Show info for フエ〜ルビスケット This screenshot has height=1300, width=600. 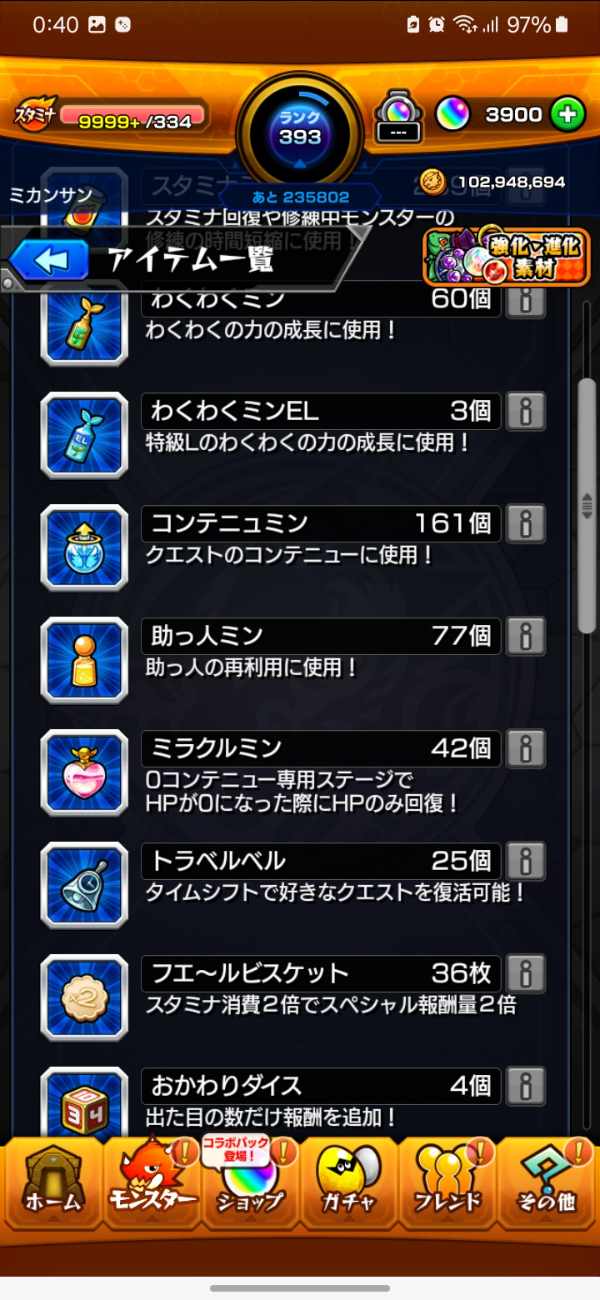[526, 973]
